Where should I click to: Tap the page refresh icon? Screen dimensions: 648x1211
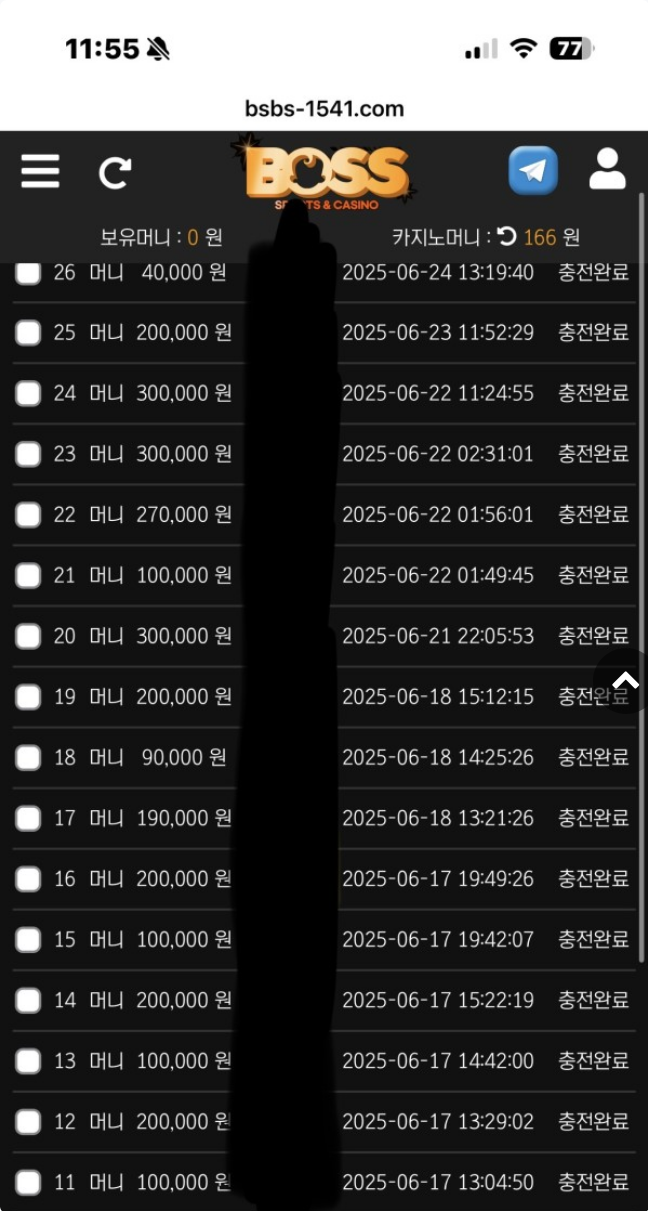click(x=115, y=173)
